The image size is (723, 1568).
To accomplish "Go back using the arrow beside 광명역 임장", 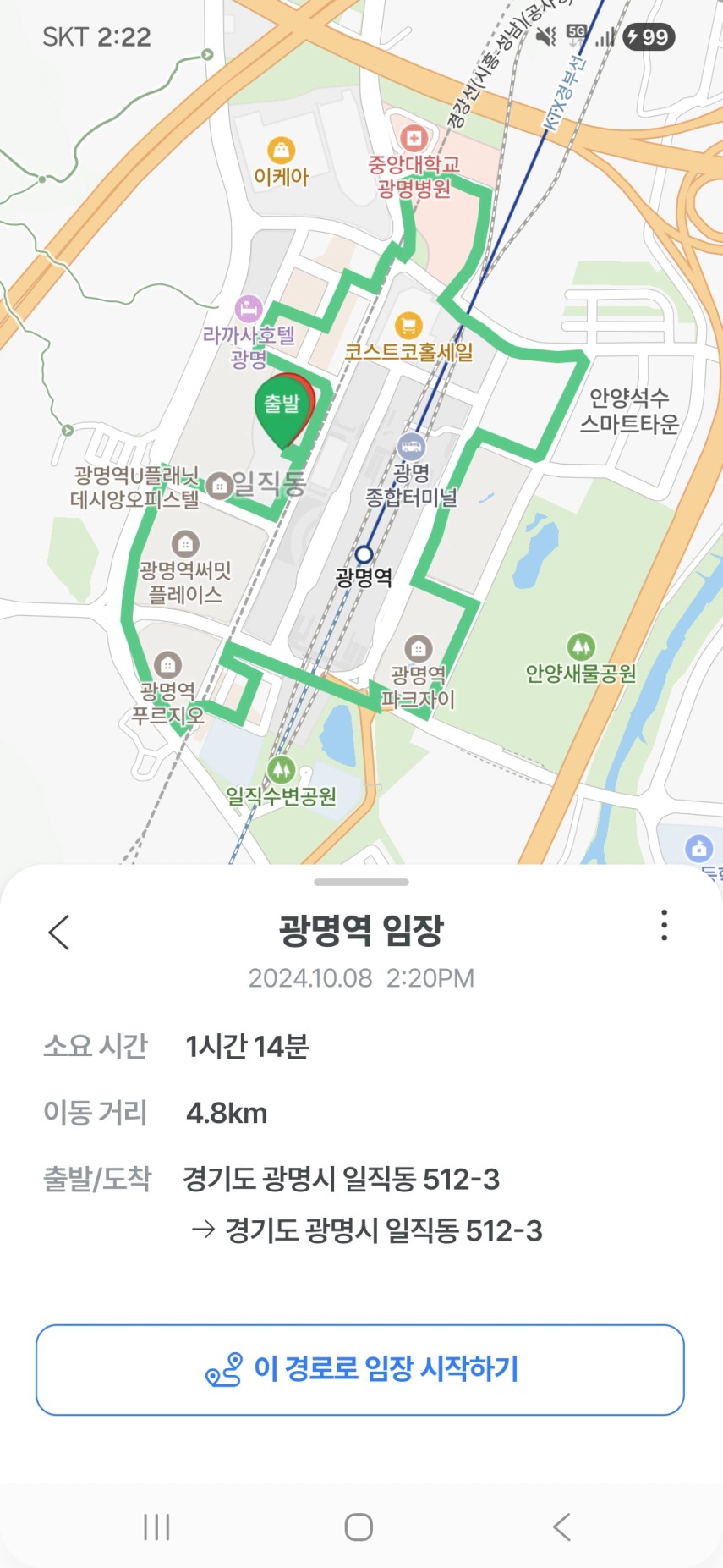I will point(59,932).
